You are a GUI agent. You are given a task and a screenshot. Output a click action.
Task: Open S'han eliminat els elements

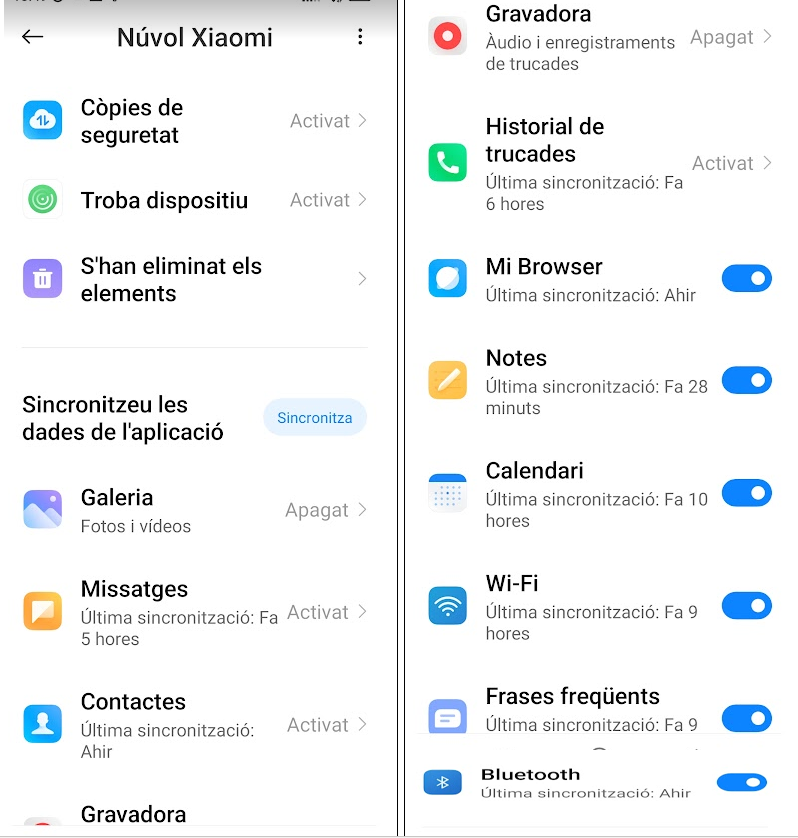click(x=195, y=280)
